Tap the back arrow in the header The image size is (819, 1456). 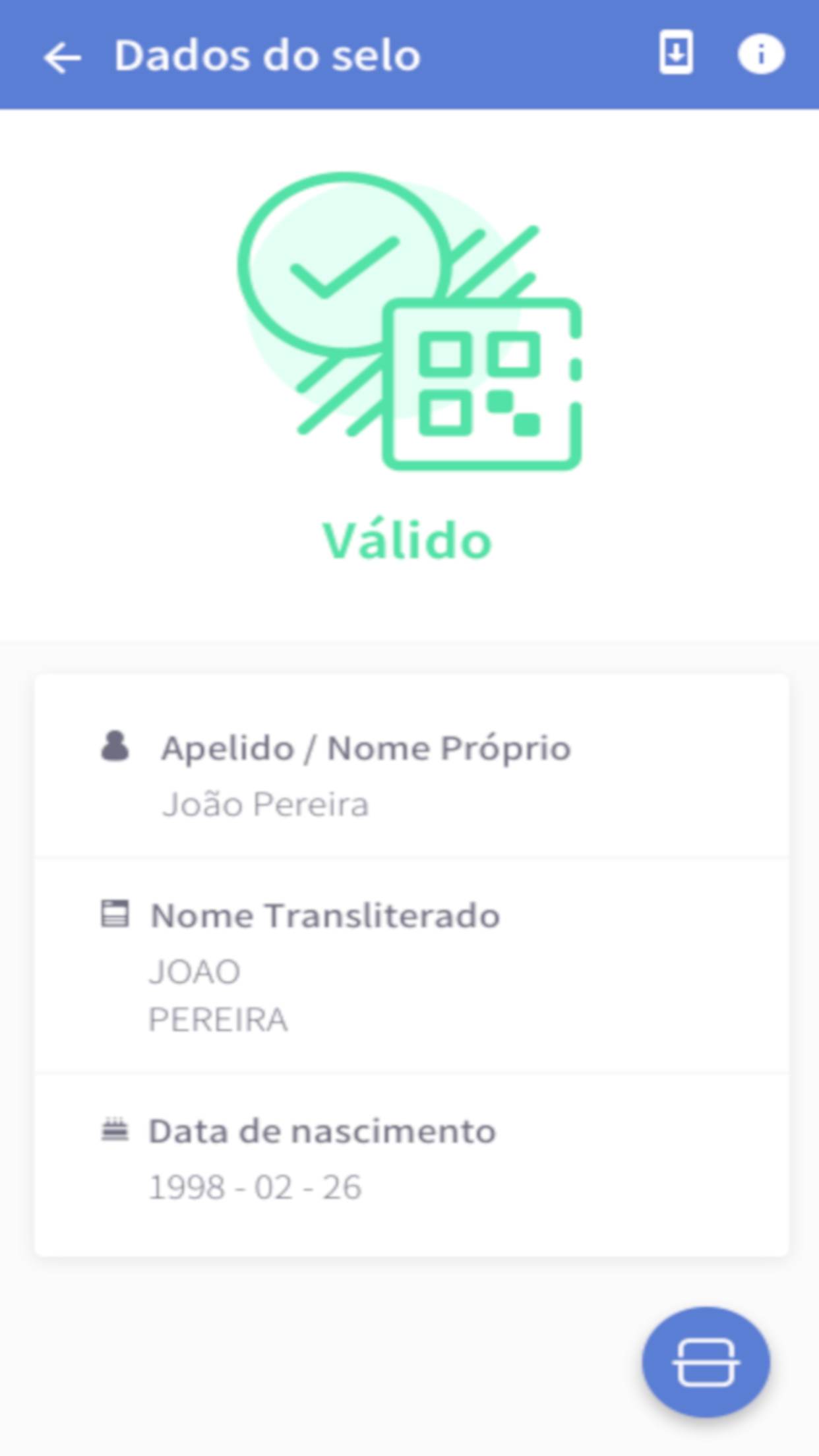(x=61, y=56)
